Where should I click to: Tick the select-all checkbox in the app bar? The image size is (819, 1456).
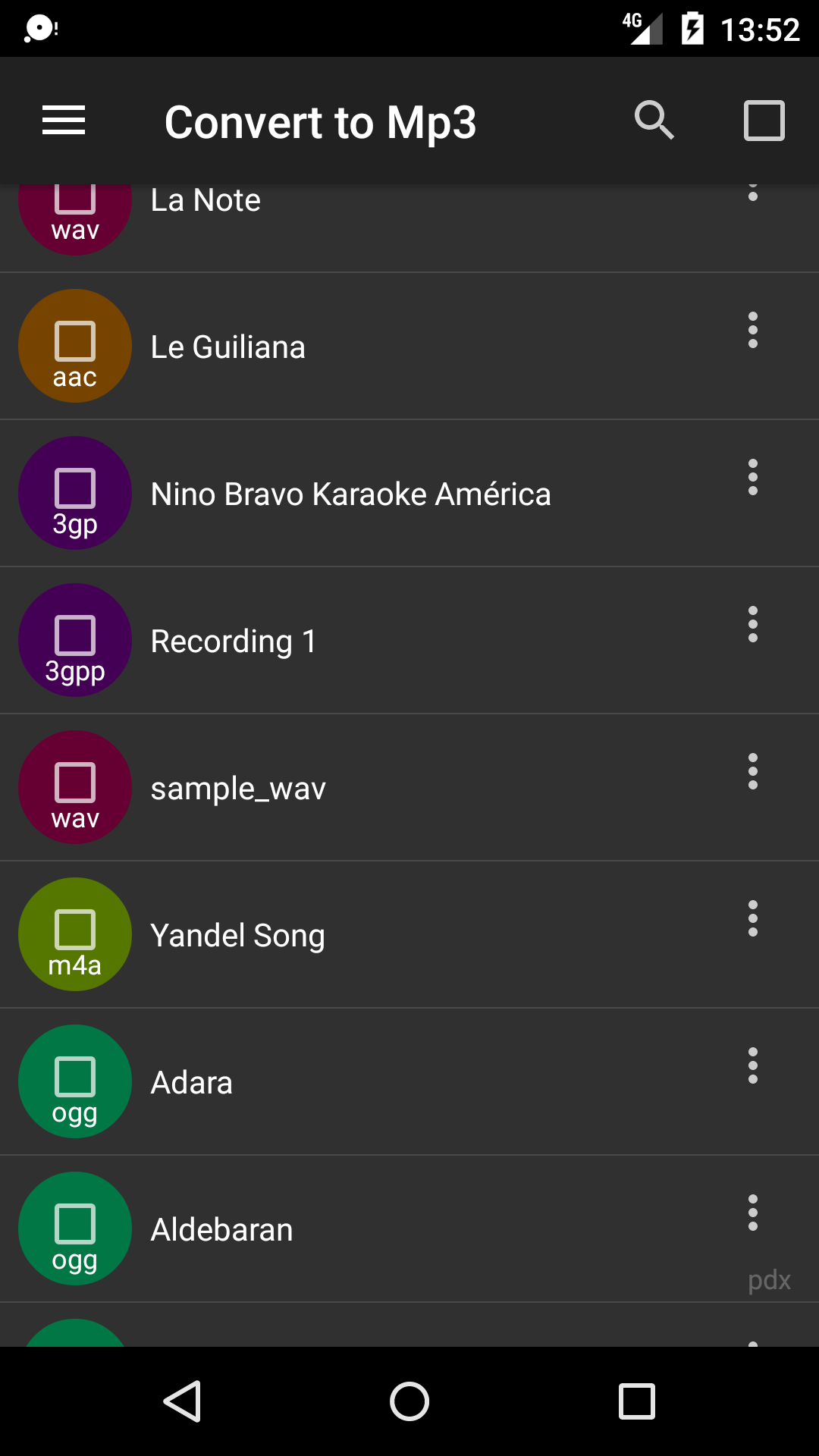[x=764, y=121]
